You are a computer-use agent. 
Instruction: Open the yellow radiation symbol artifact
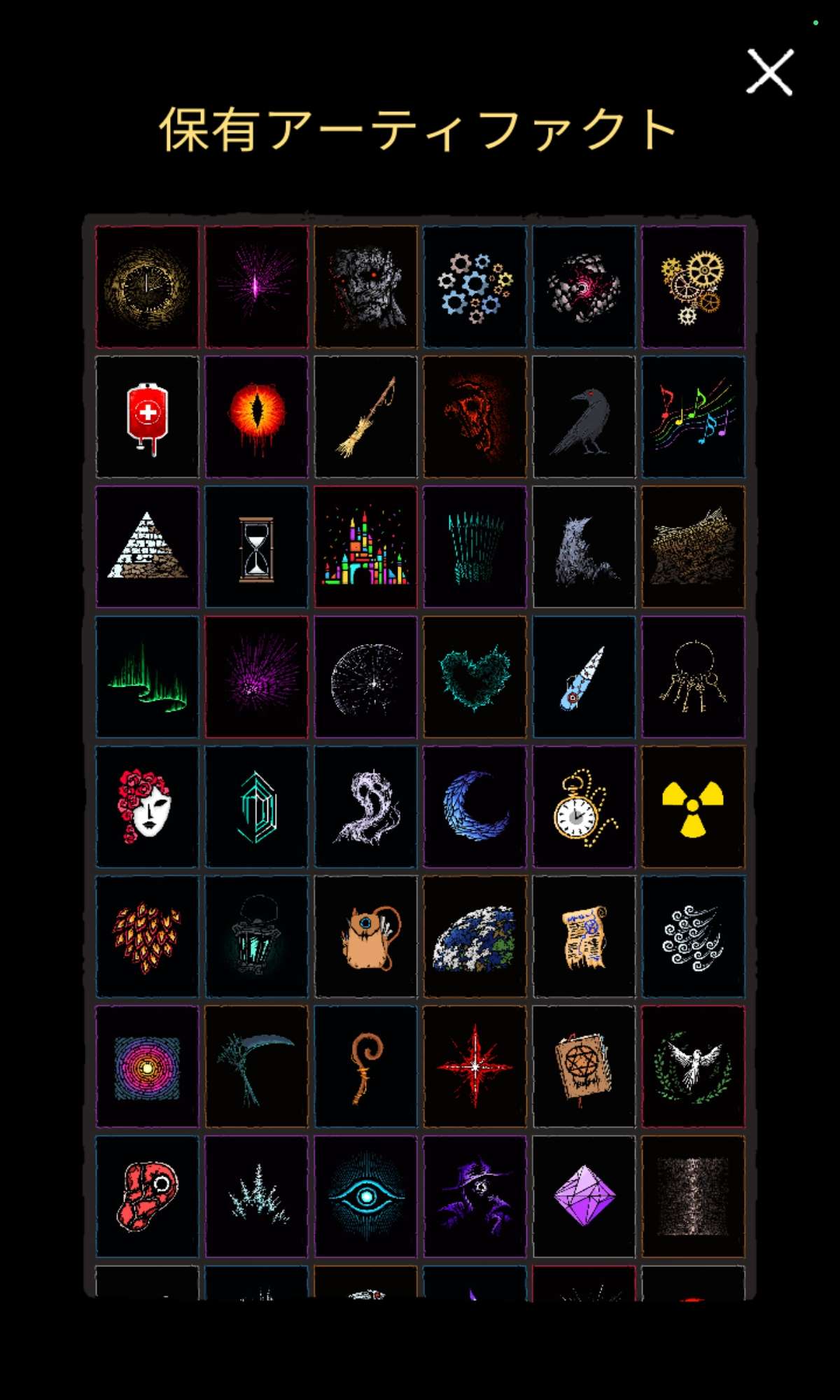coord(693,807)
